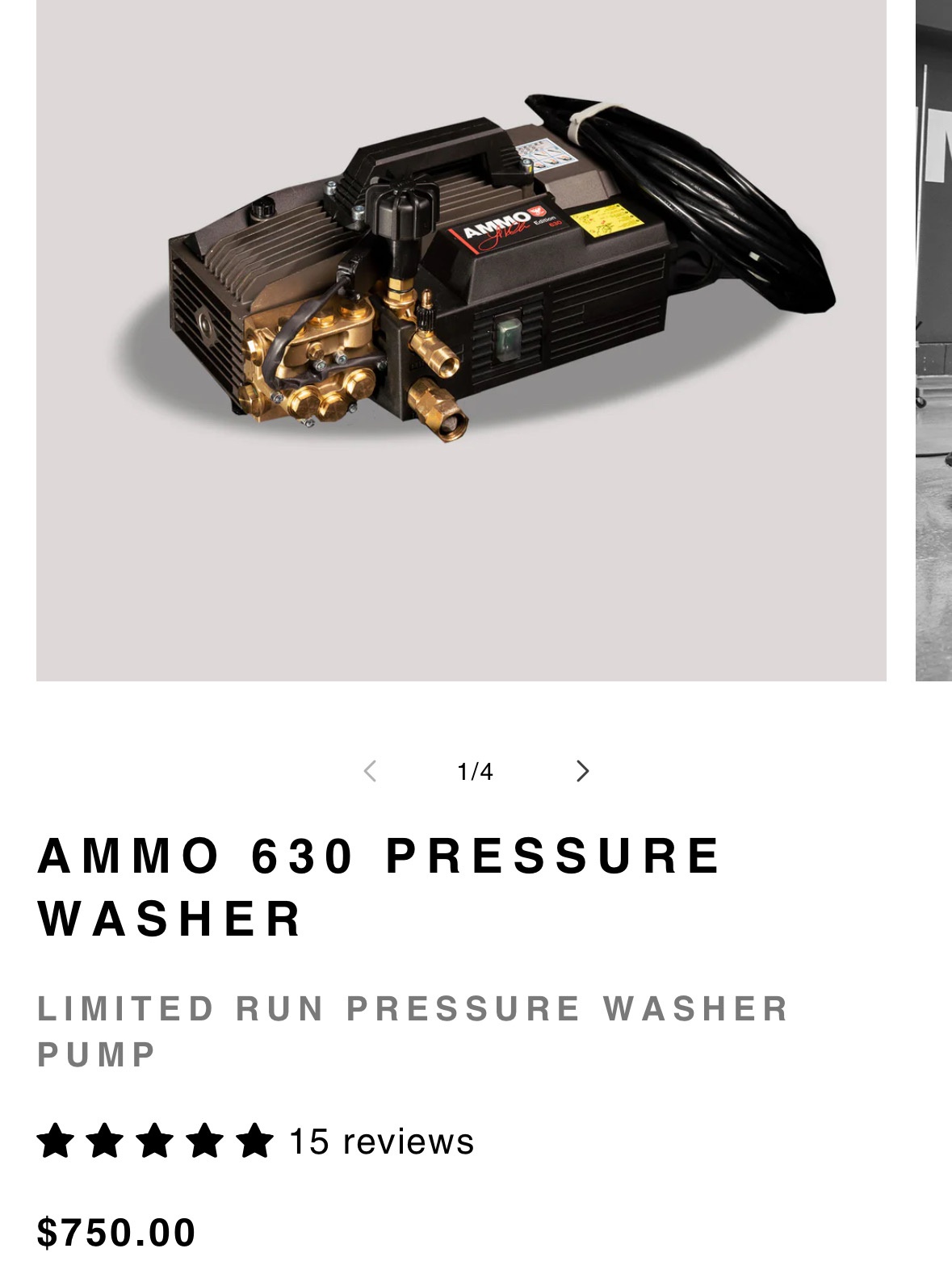Go to the previous product image
Viewport: 952px width, 1282px height.
coord(371,772)
